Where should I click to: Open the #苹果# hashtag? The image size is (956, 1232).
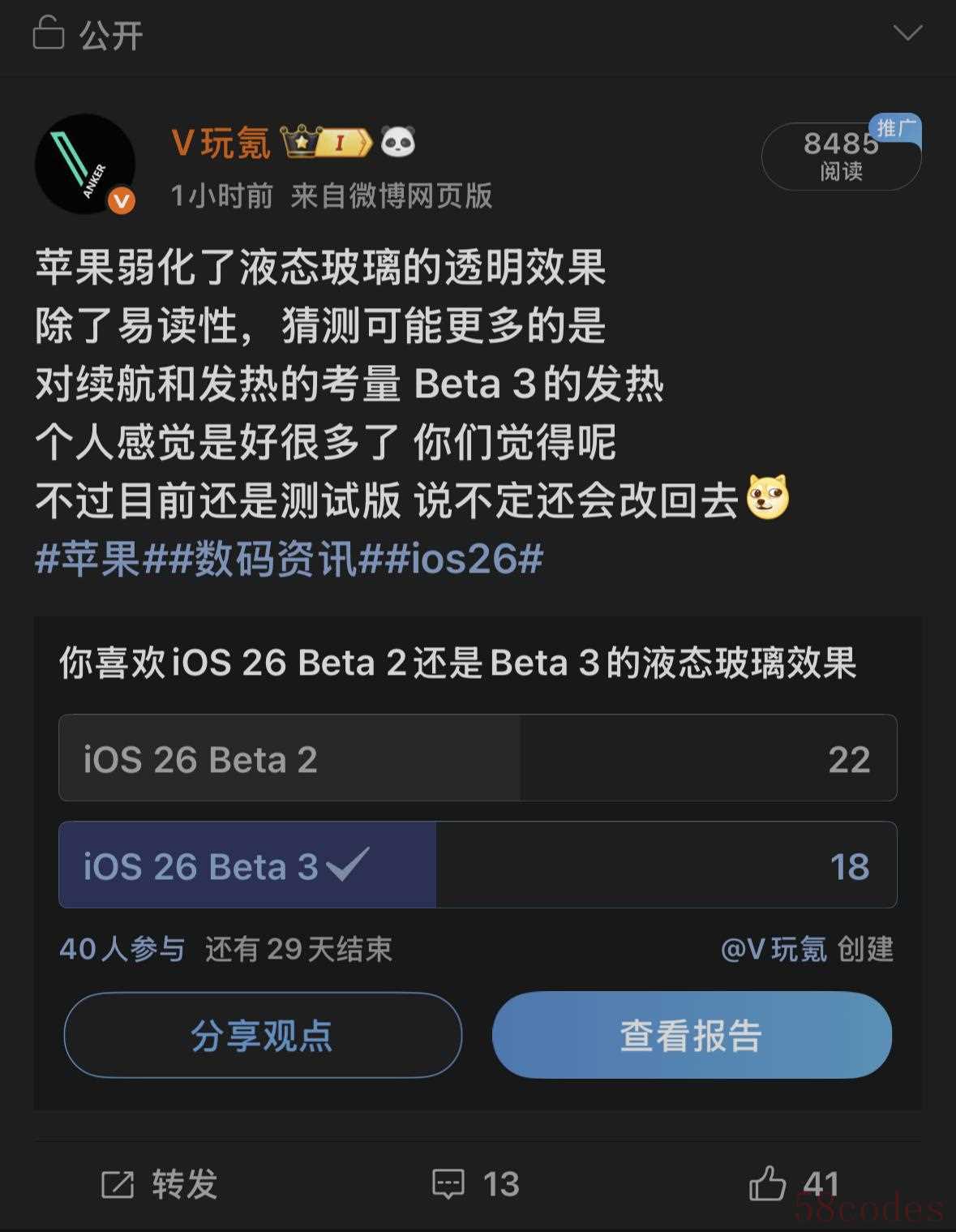(x=88, y=559)
